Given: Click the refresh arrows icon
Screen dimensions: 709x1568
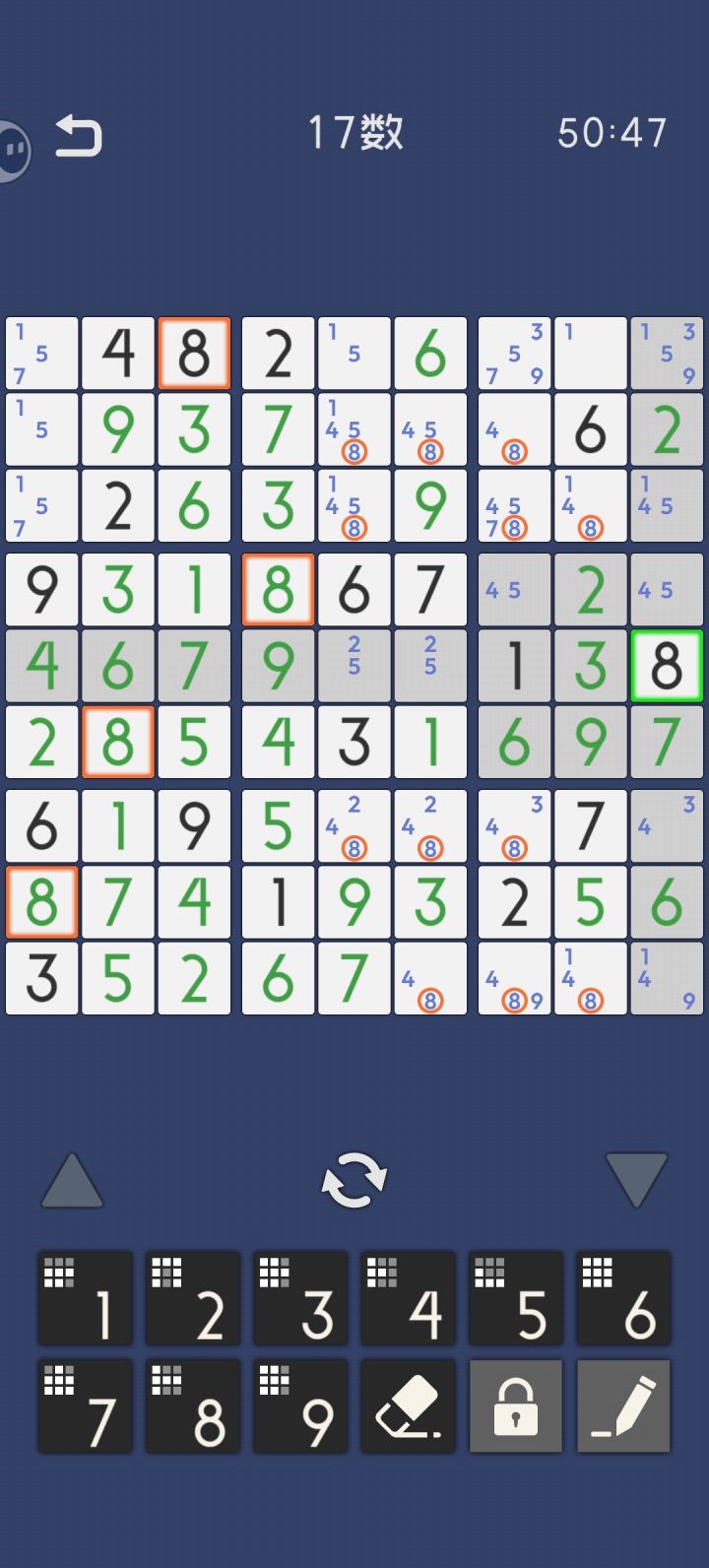Looking at the screenshot, I should pyautogui.click(x=354, y=1179).
